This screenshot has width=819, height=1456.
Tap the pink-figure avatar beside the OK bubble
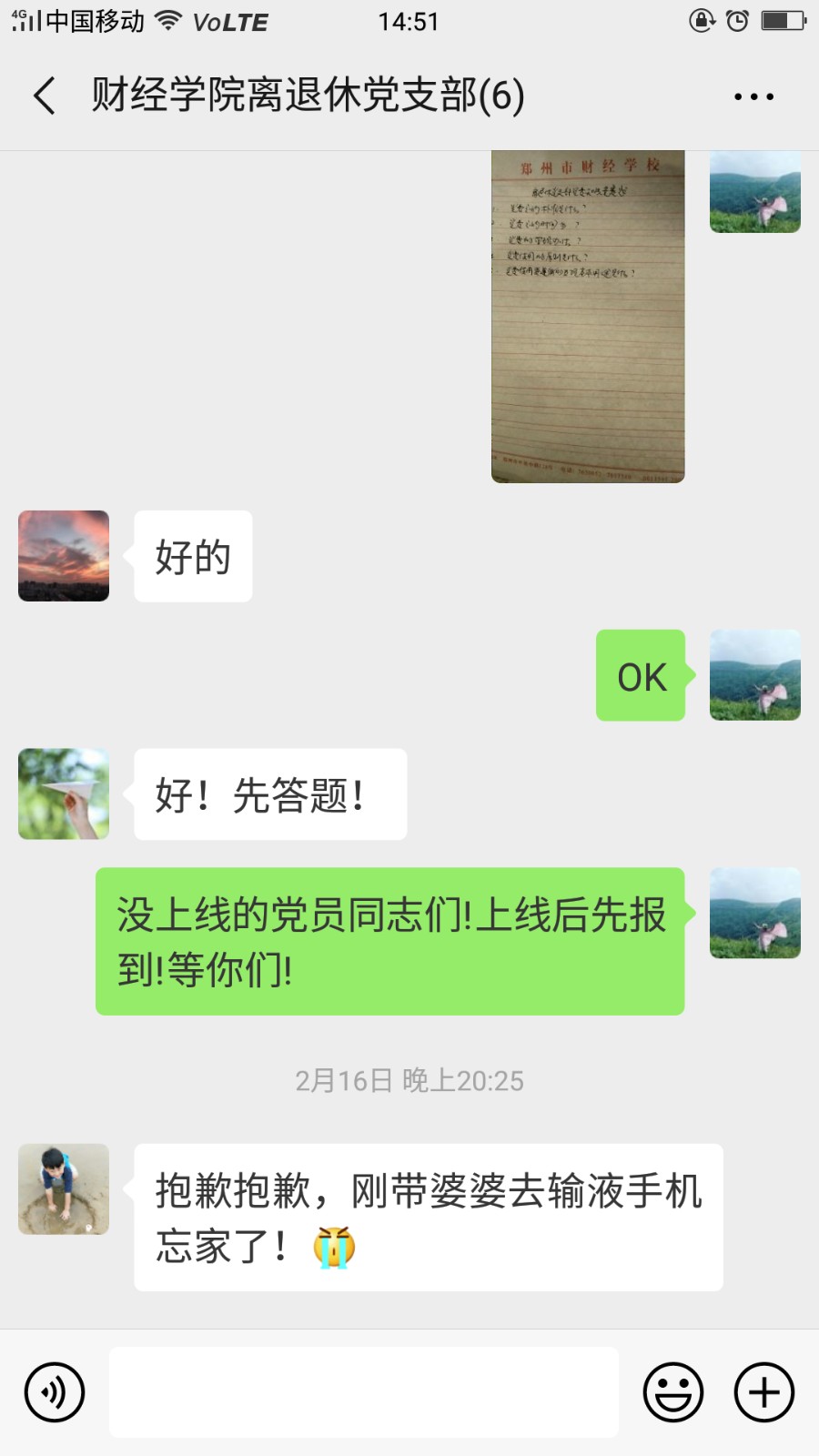755,676
